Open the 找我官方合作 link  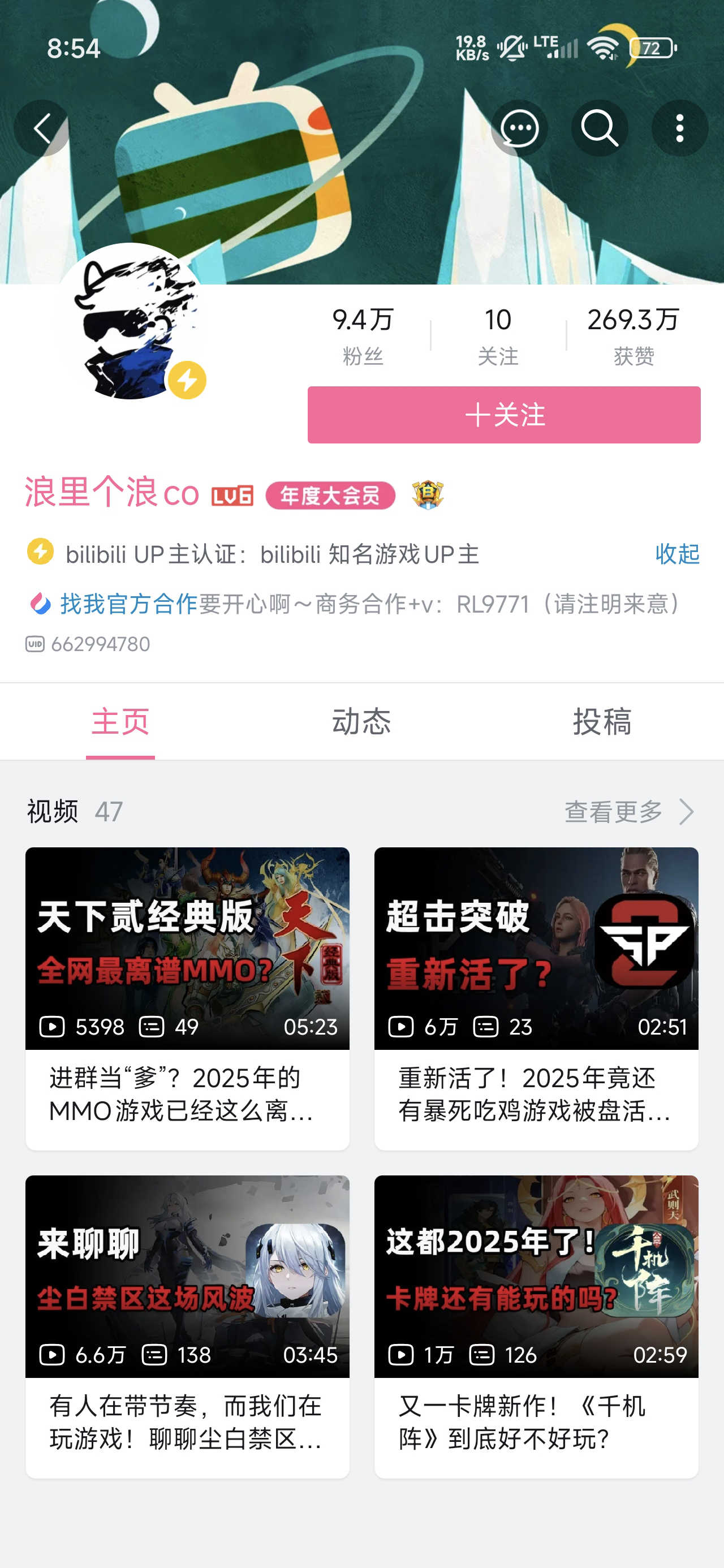[x=128, y=604]
